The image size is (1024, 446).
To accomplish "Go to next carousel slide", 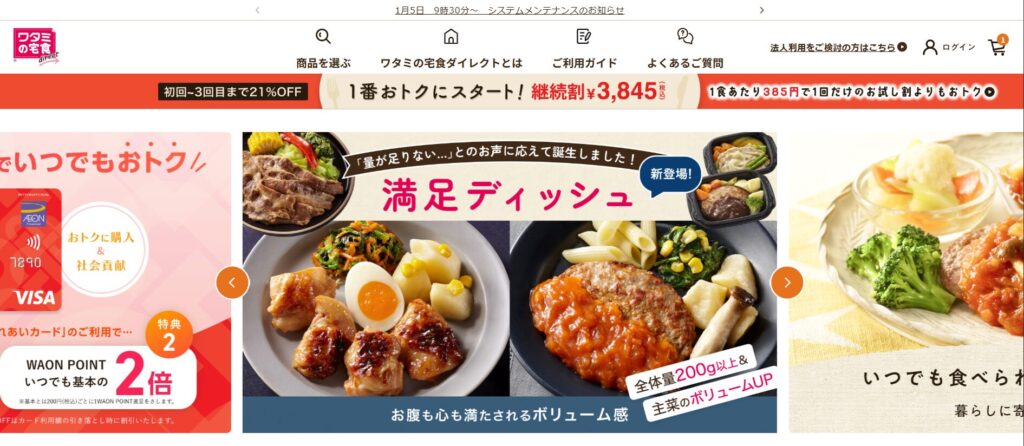I will tap(787, 283).
